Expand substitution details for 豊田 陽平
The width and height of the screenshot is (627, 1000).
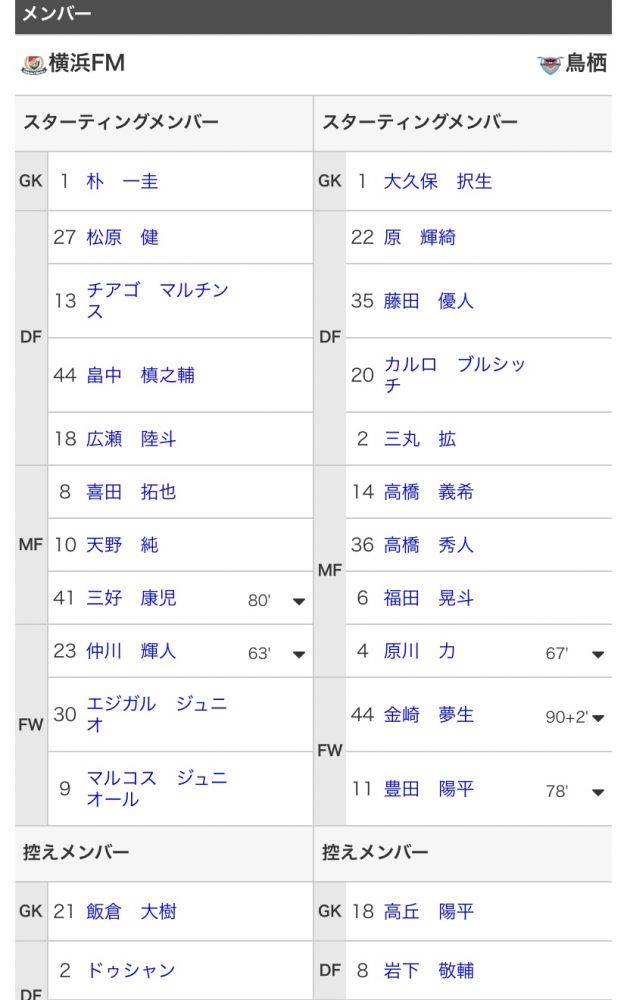coord(597,792)
